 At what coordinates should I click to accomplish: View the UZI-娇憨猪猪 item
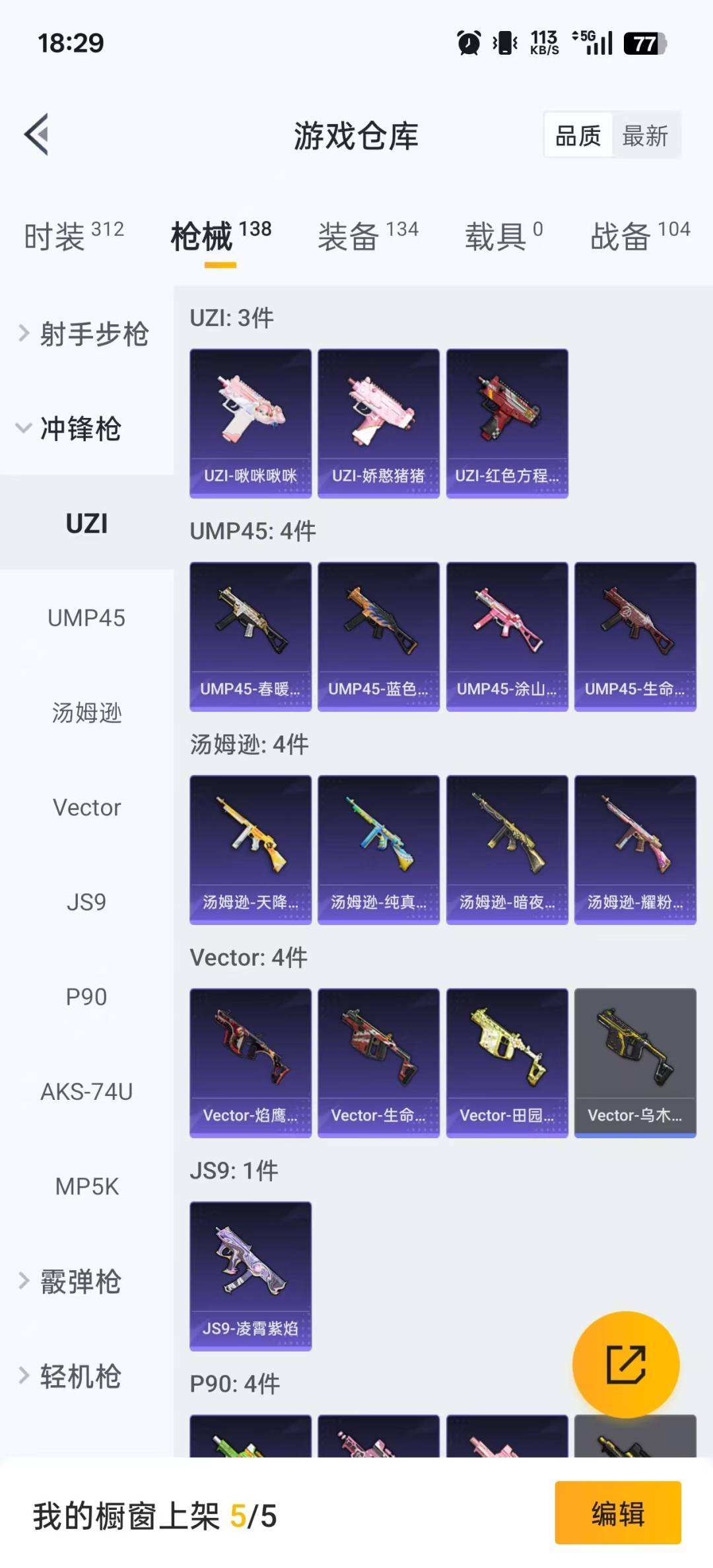(x=378, y=423)
